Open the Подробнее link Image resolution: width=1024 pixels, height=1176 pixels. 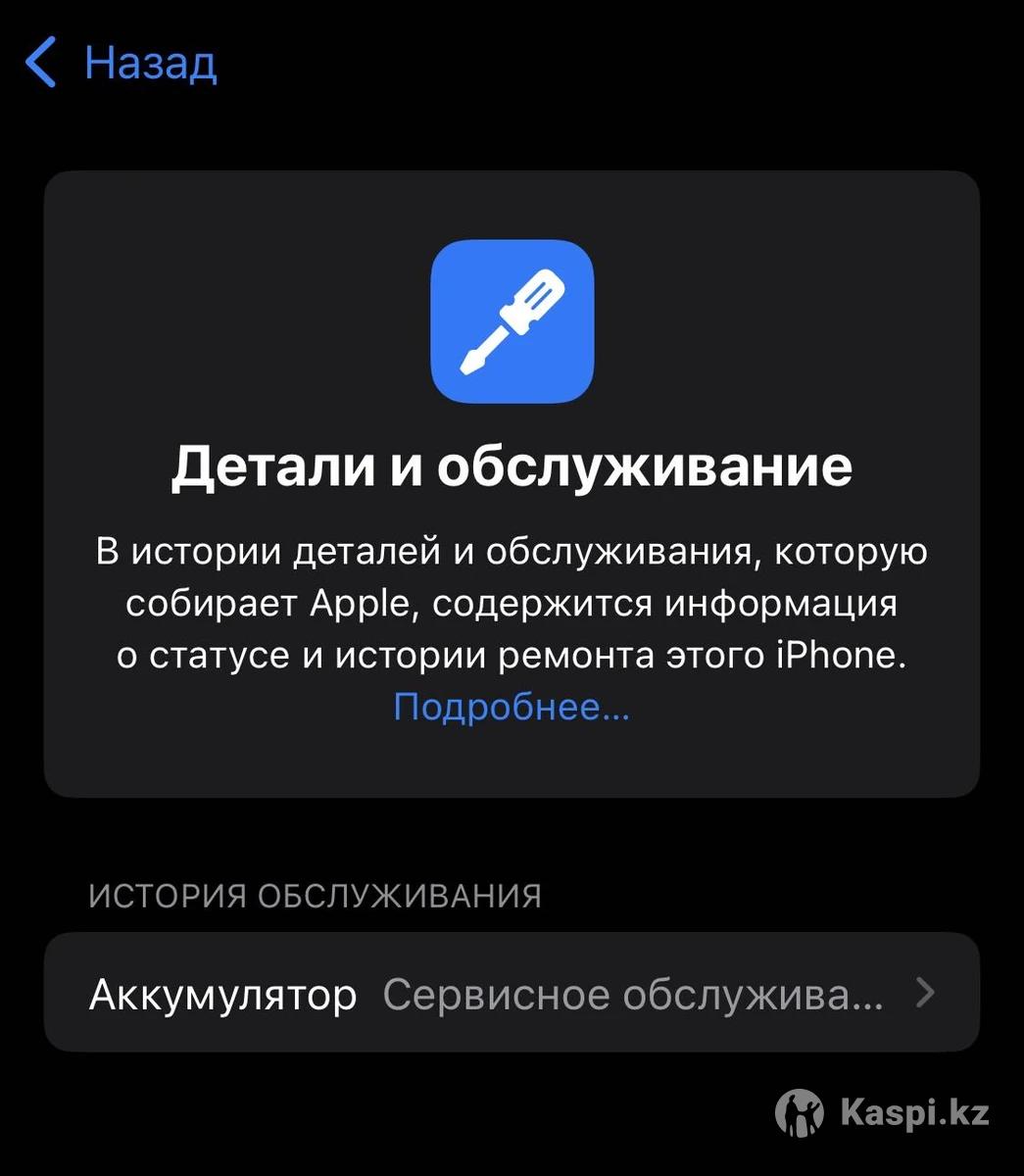coord(511,707)
